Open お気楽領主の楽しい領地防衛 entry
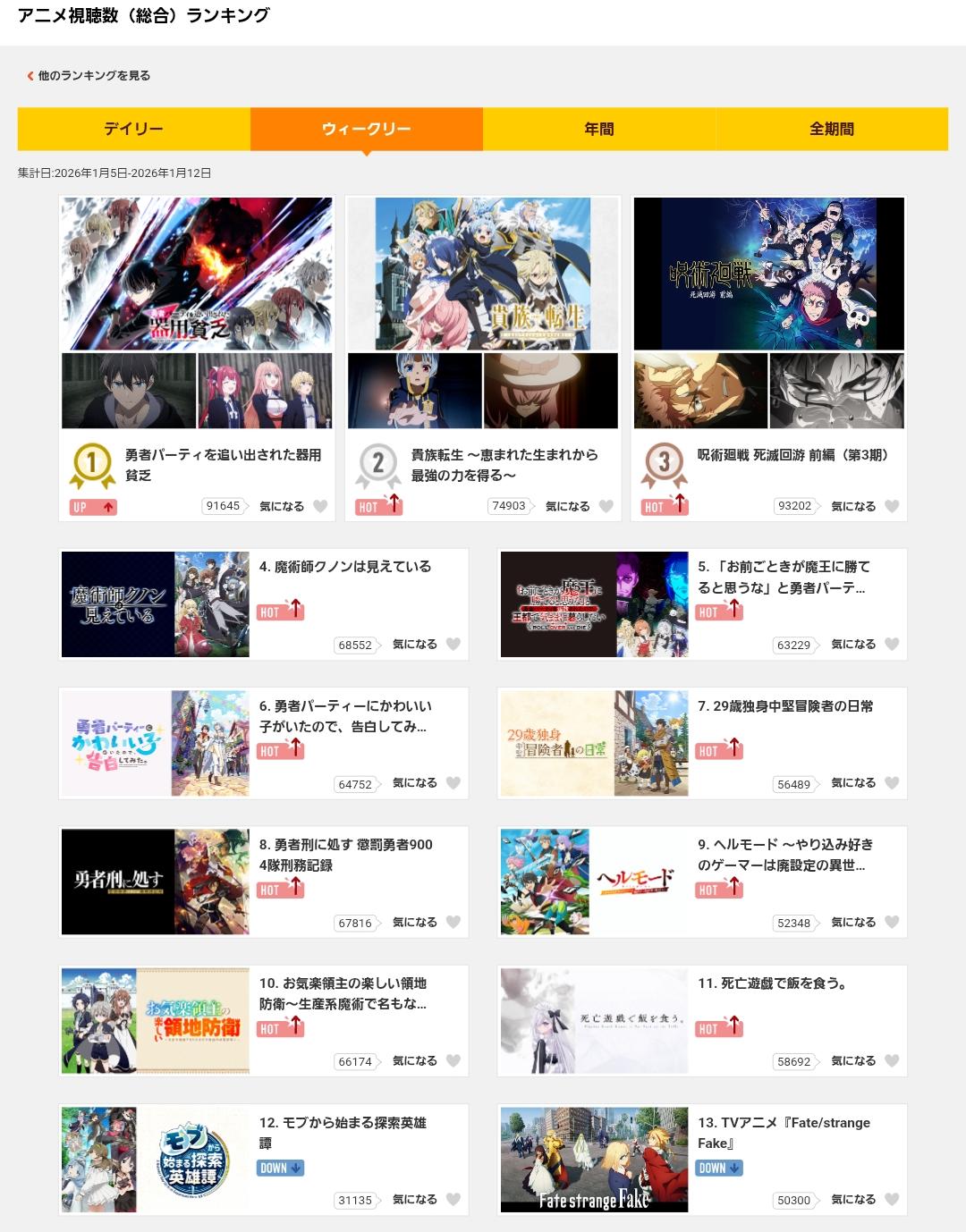The height and width of the screenshot is (1232, 966). coord(343,992)
